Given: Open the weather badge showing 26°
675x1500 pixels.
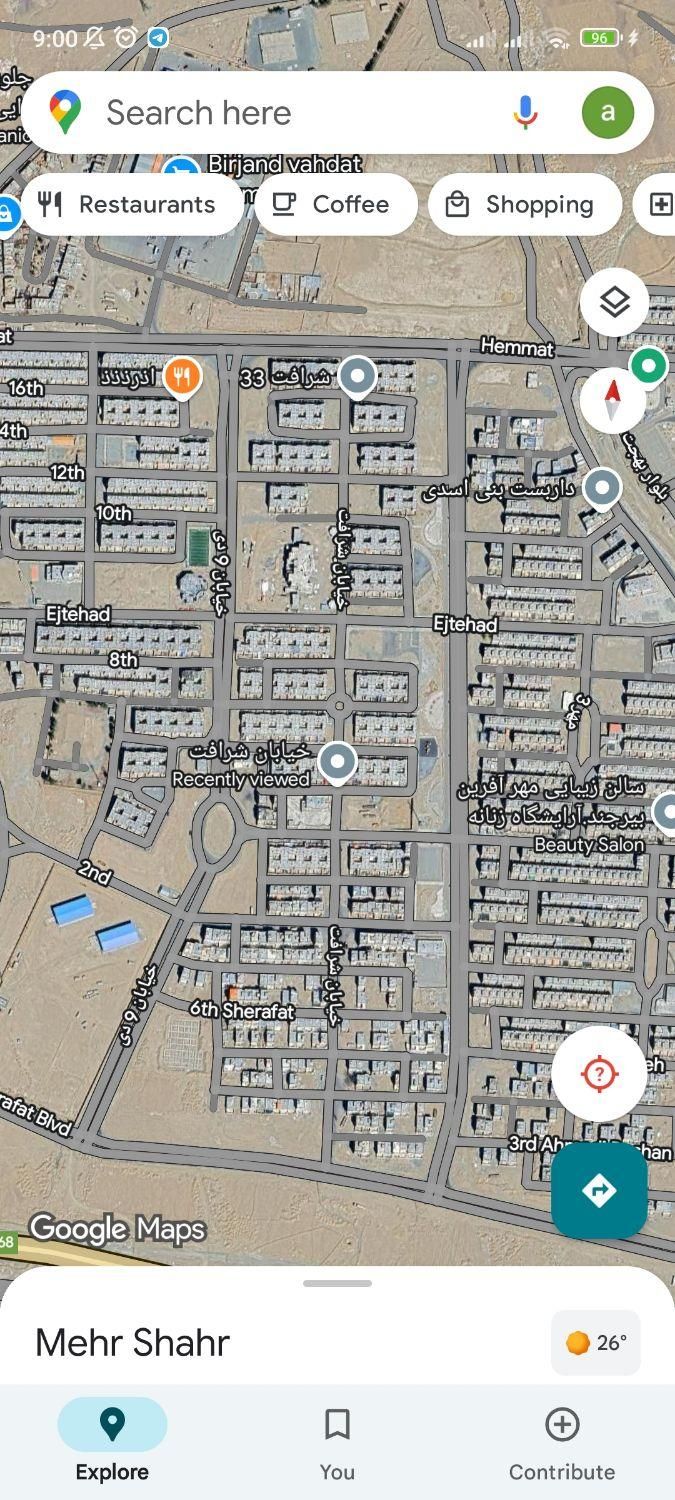Looking at the screenshot, I should coord(596,1343).
